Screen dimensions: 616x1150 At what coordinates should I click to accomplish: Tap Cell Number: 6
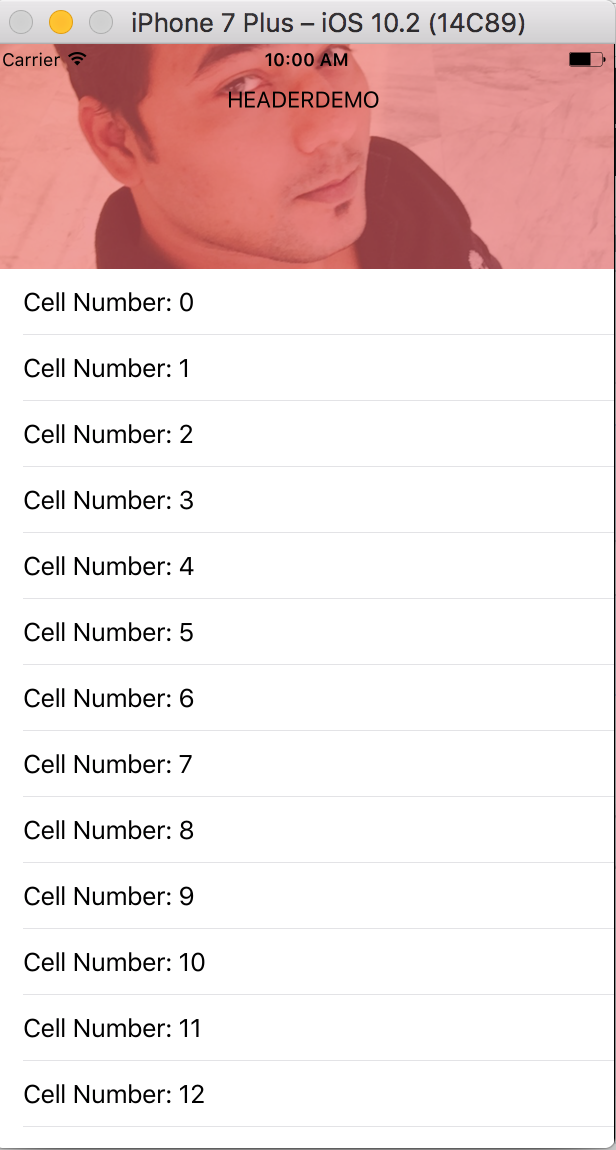tap(307, 698)
